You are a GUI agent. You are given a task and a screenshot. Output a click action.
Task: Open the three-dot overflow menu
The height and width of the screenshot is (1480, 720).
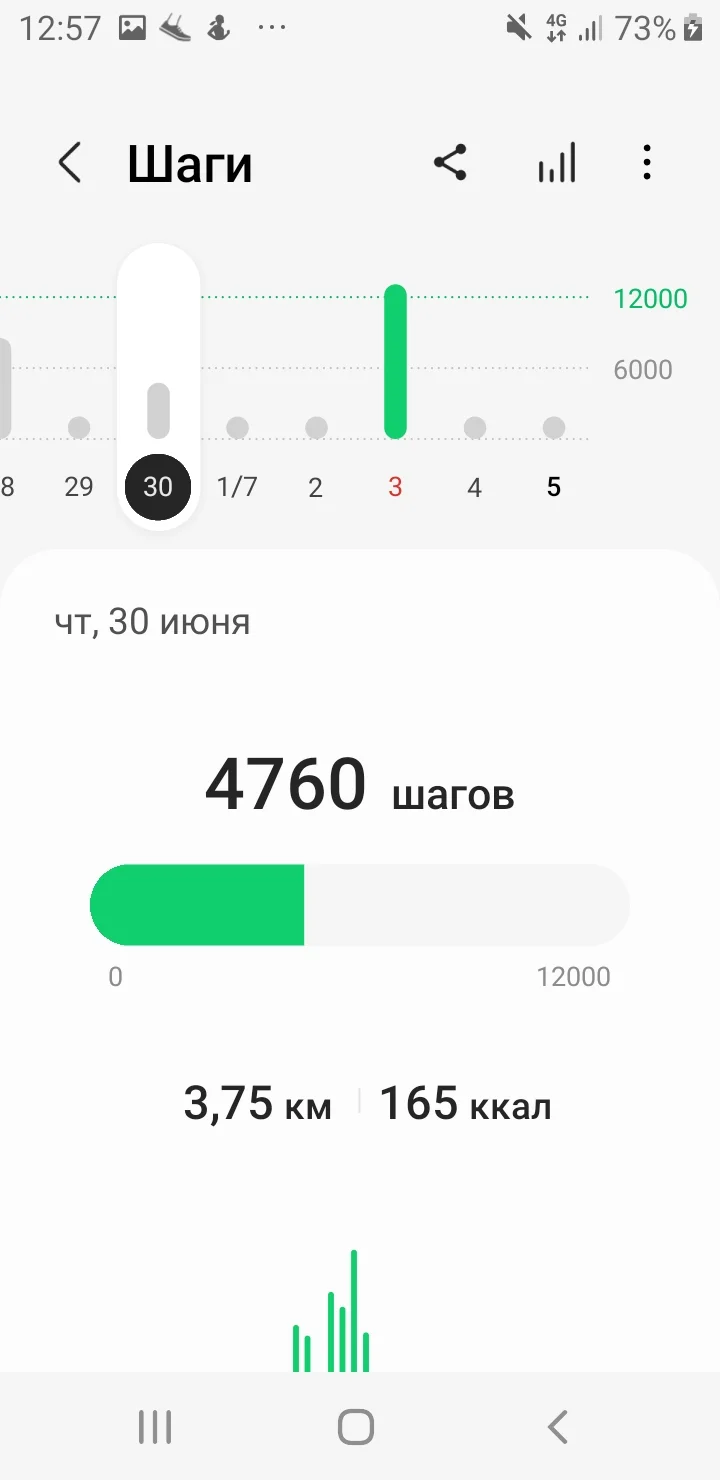(x=647, y=163)
